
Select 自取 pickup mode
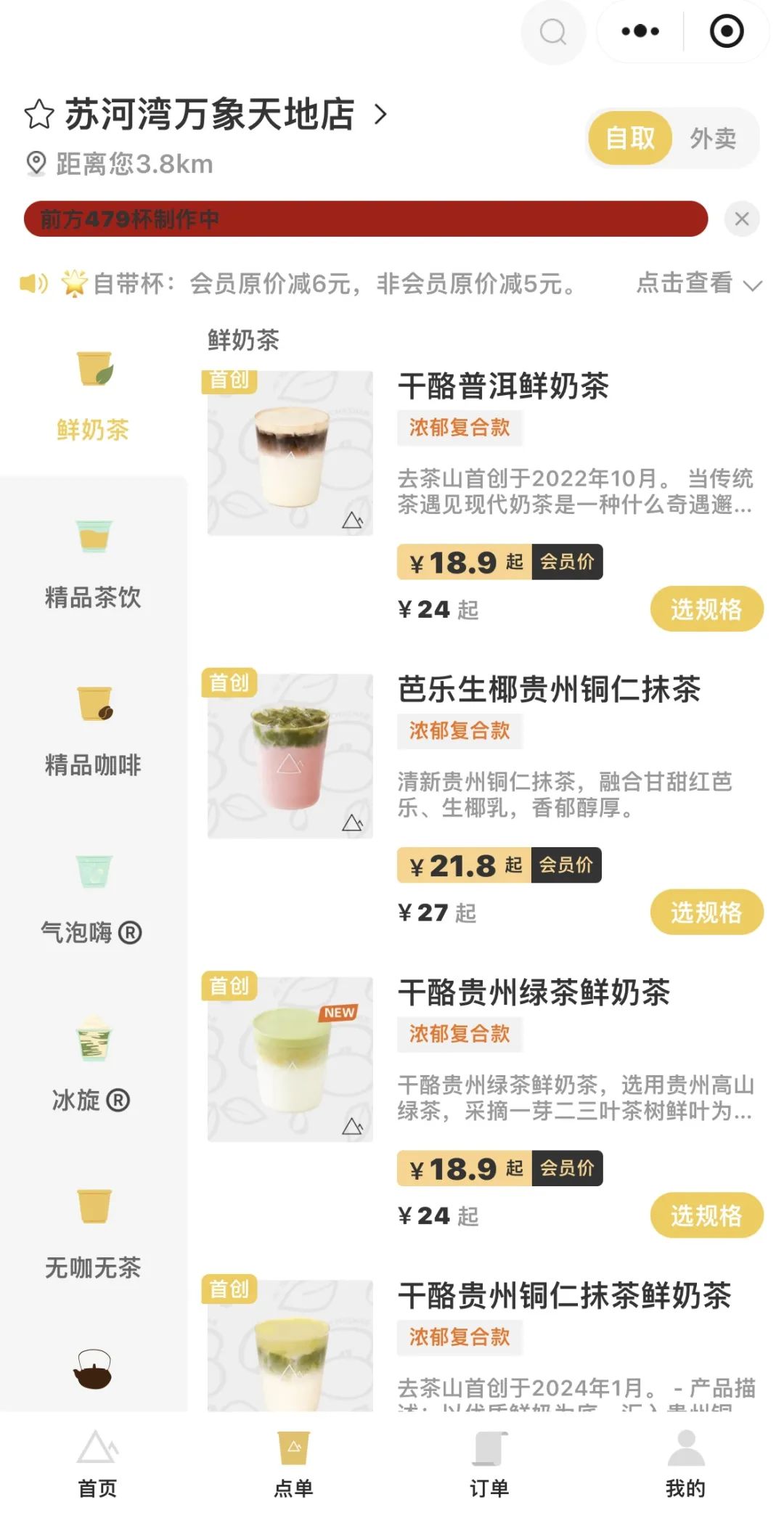click(x=630, y=138)
